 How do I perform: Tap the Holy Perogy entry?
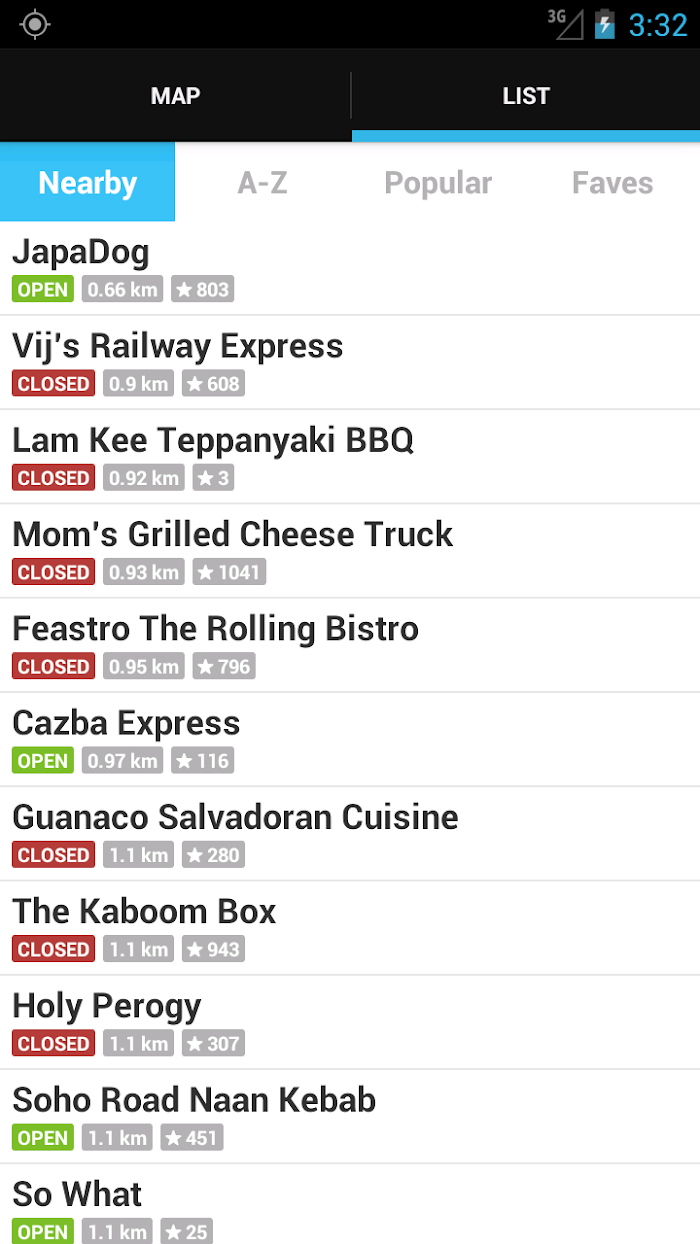point(350,1022)
